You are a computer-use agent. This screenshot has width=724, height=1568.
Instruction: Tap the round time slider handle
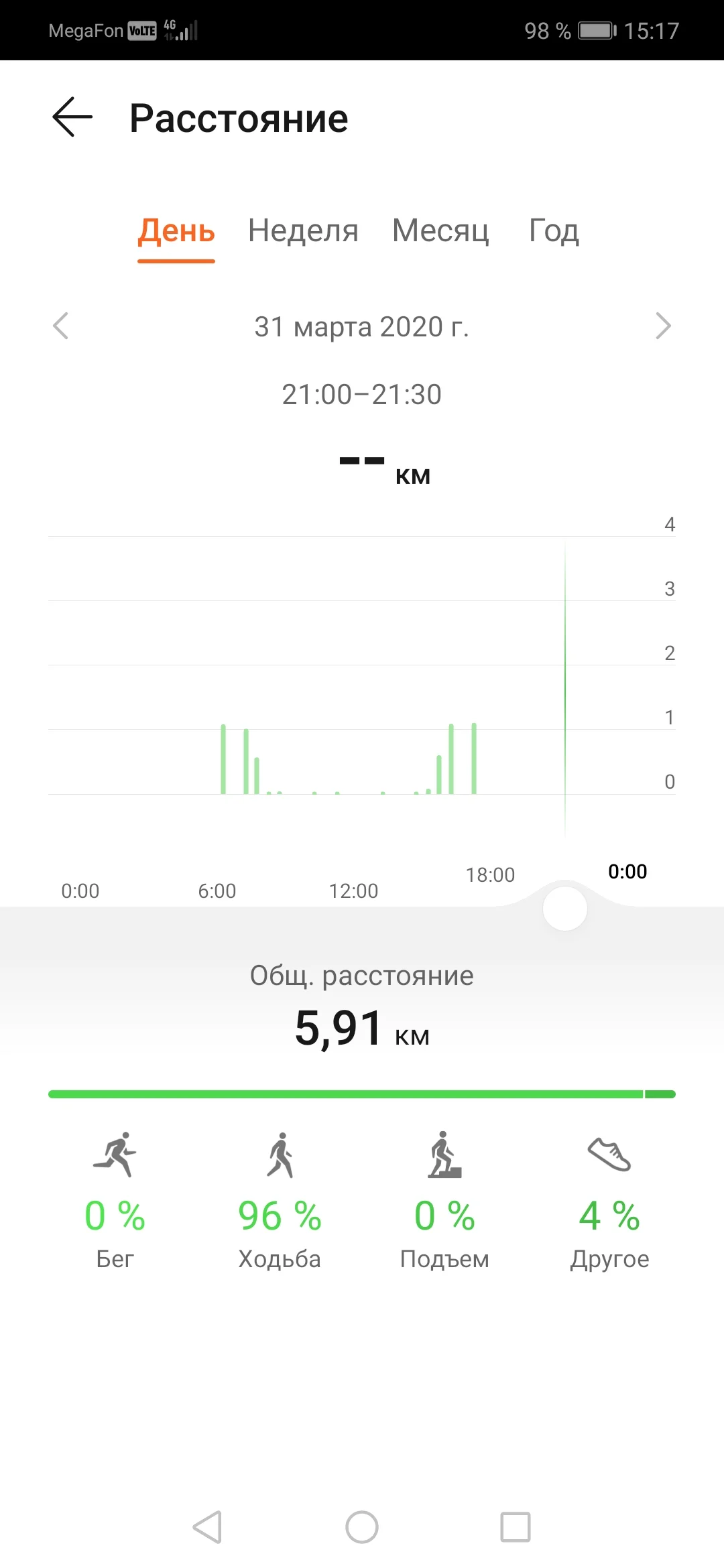[565, 909]
